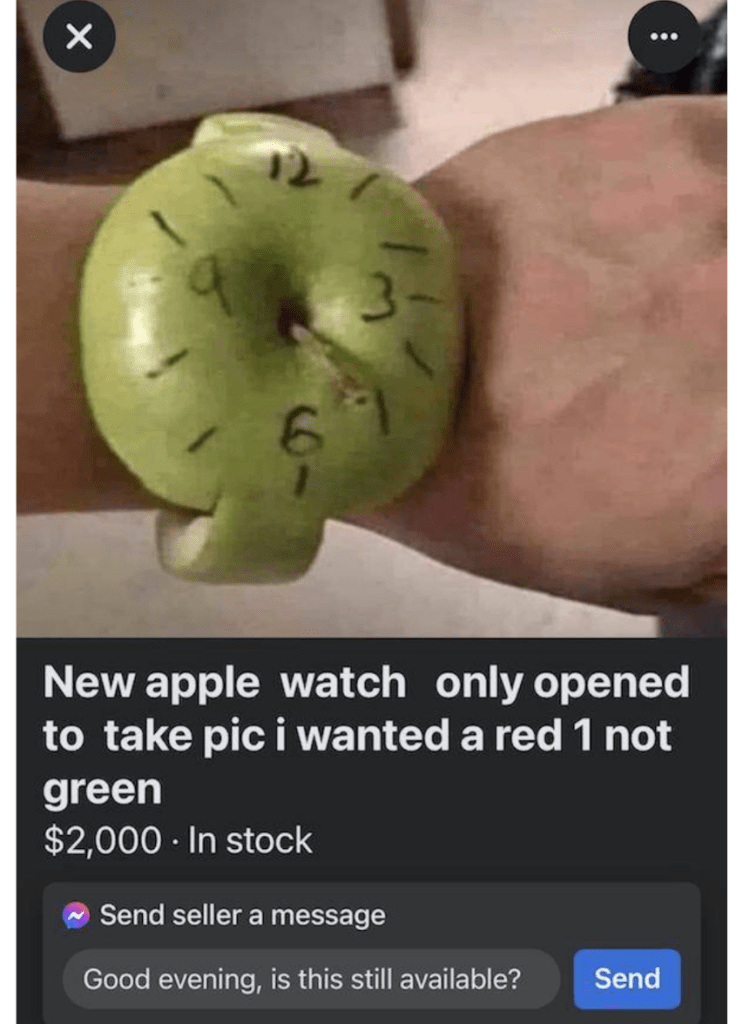Edit the 'is this still available' message field

click(x=310, y=978)
